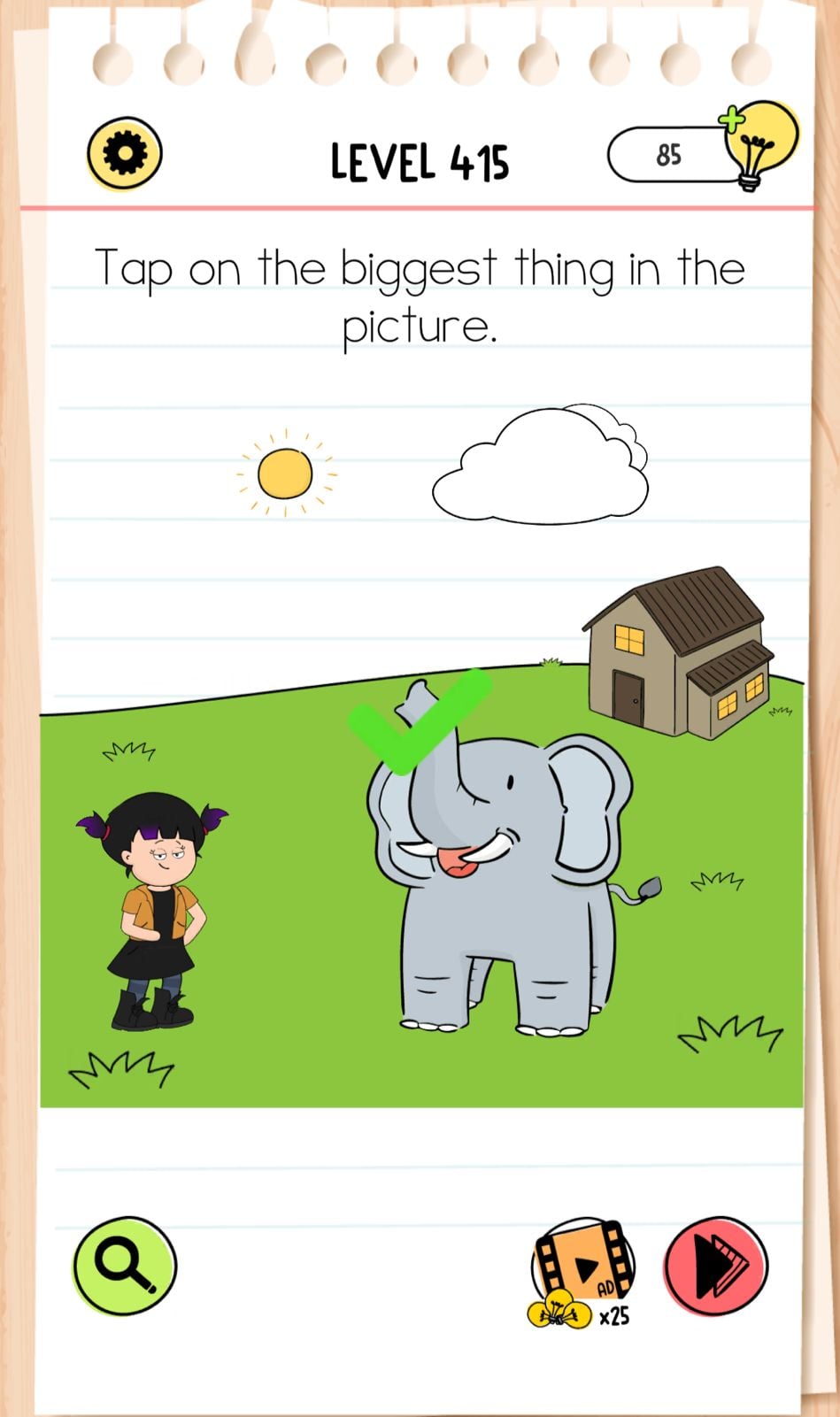Open the settings gear
Image resolution: width=840 pixels, height=1417 pixels.
click(124, 154)
